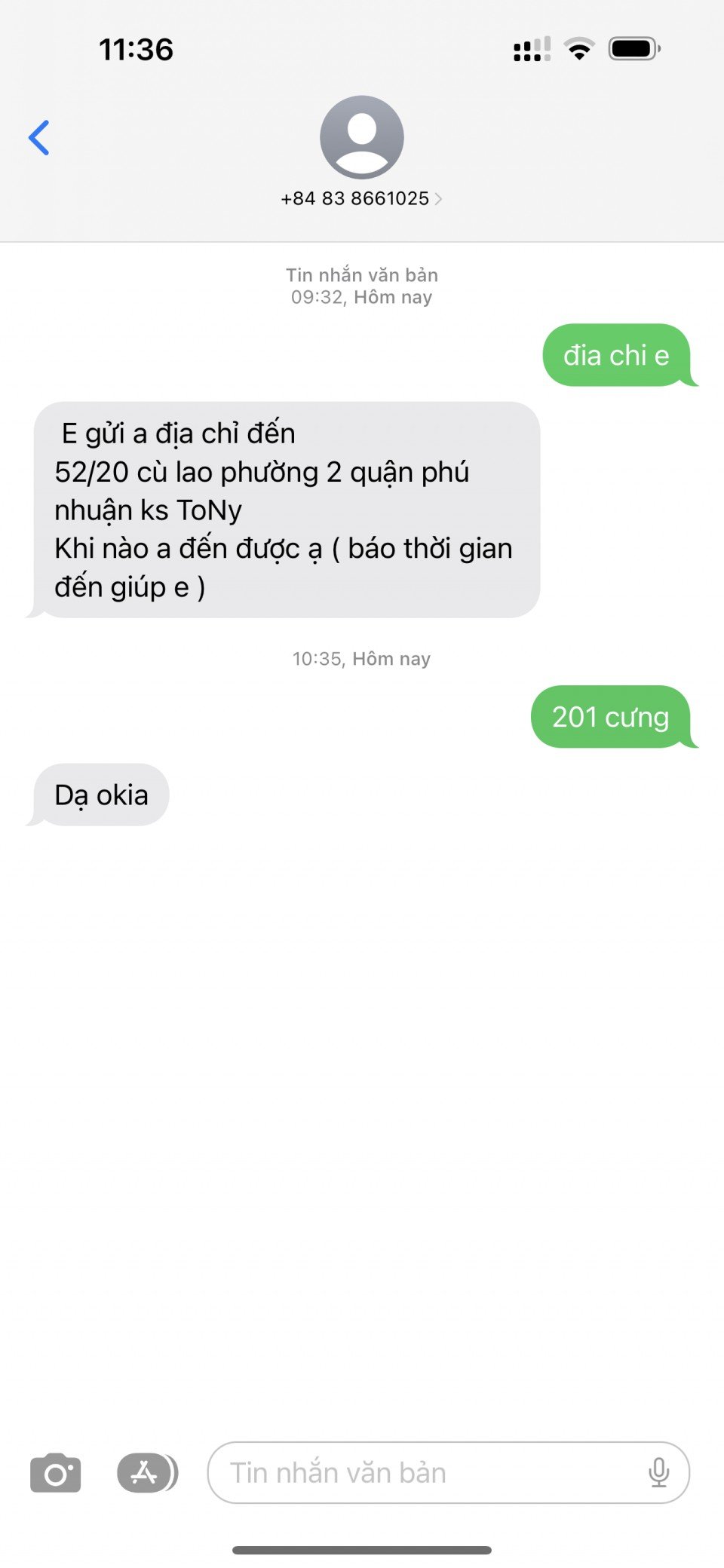Focus the Tin nhắn văn bản text field
The height and width of the screenshot is (1568, 724).
422,1472
